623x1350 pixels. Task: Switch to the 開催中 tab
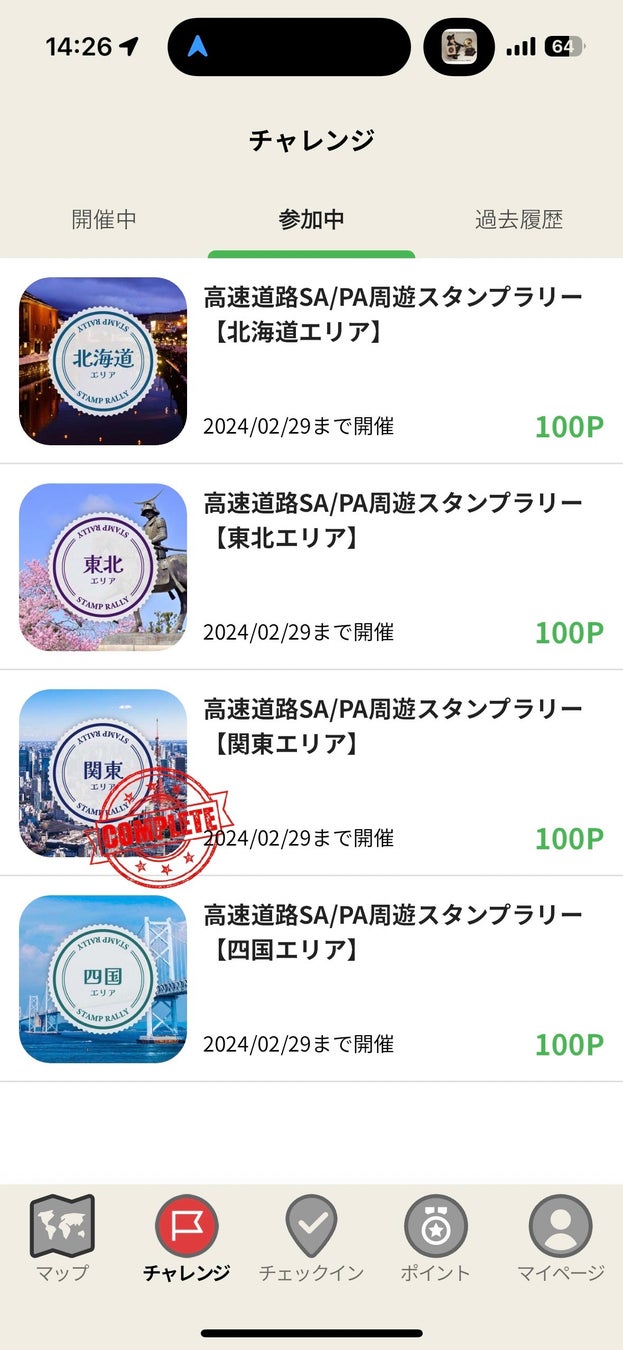coord(104,220)
